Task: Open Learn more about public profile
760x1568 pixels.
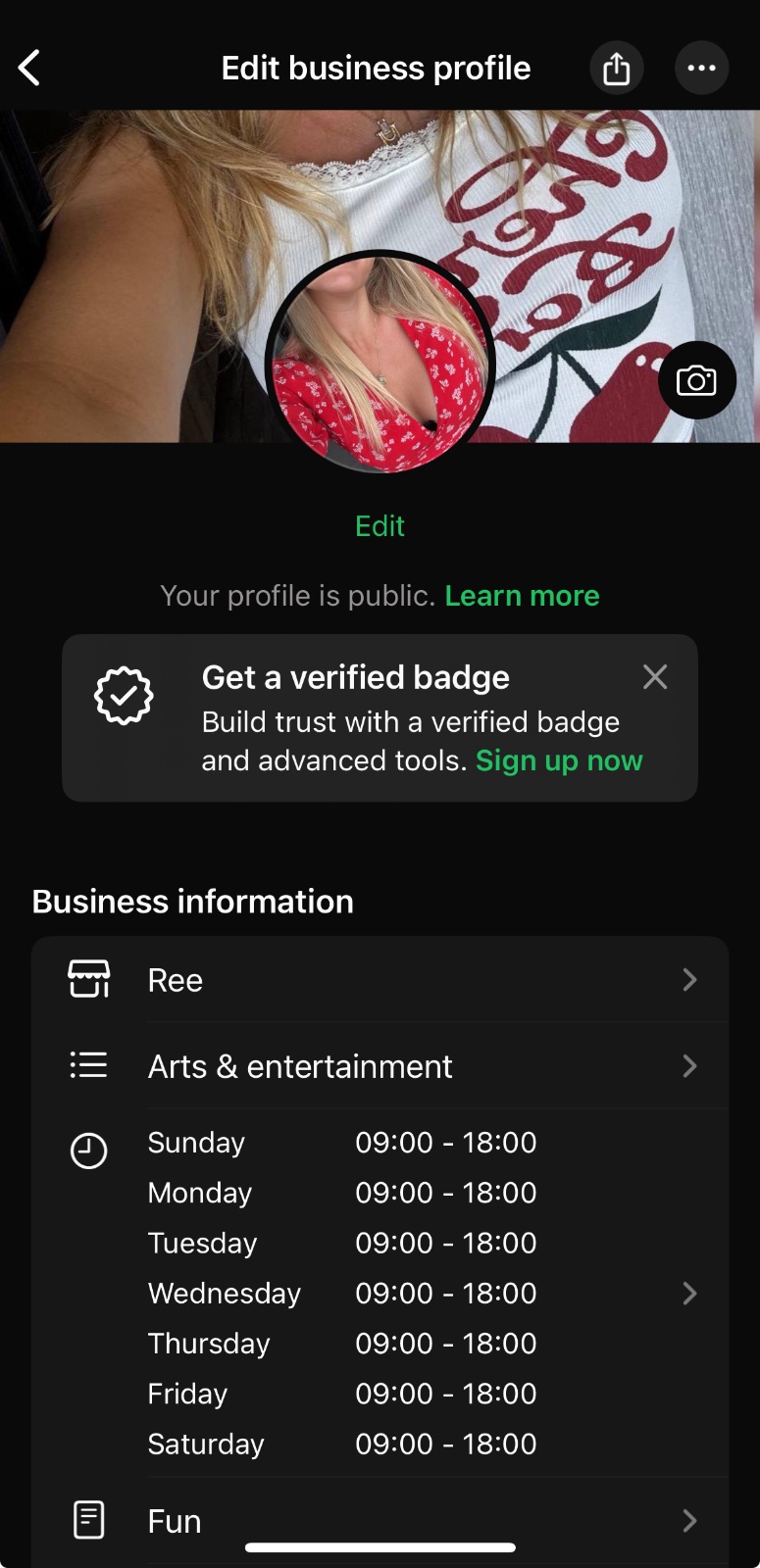Action: [522, 596]
